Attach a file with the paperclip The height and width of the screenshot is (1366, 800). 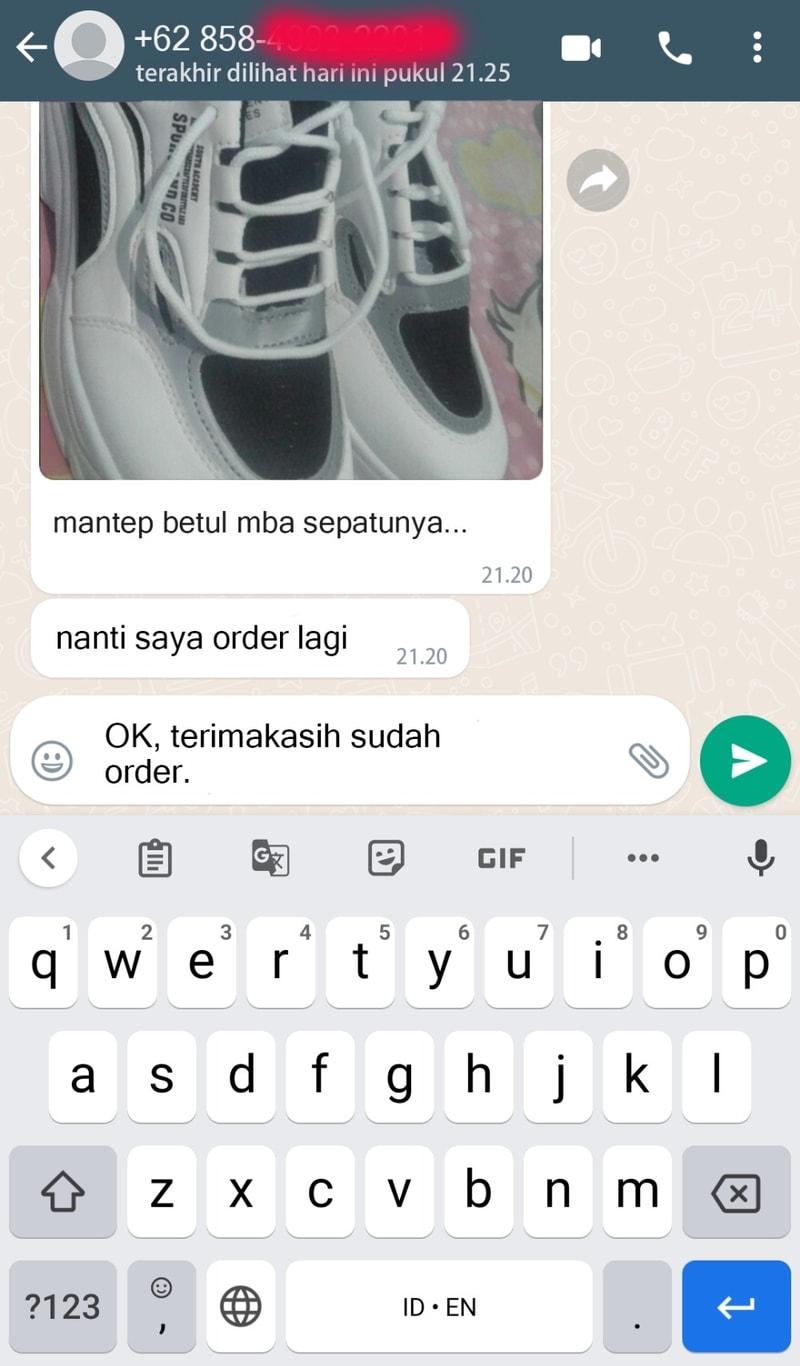point(648,761)
